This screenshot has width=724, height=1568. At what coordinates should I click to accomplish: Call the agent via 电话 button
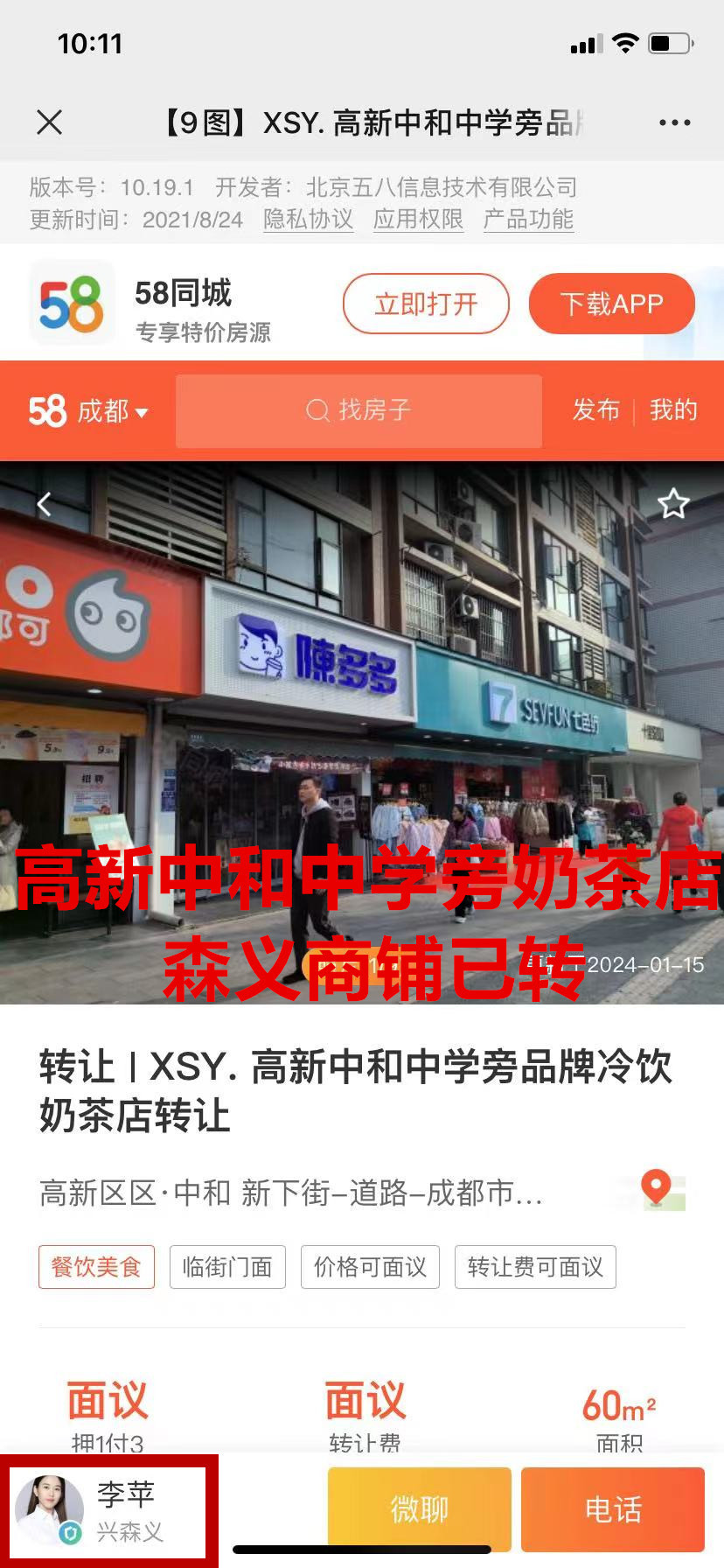point(612,1509)
